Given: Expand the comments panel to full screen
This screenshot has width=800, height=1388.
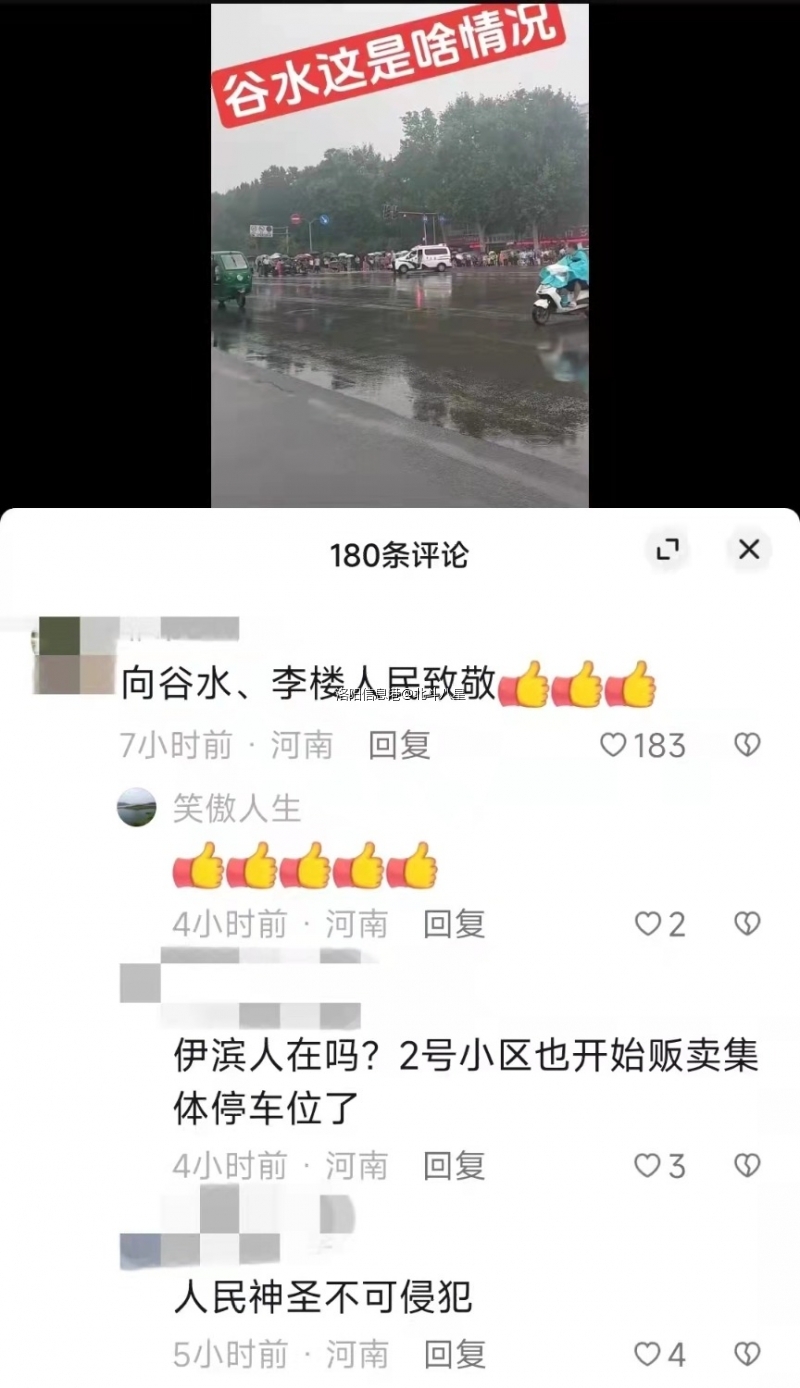Looking at the screenshot, I should [667, 549].
